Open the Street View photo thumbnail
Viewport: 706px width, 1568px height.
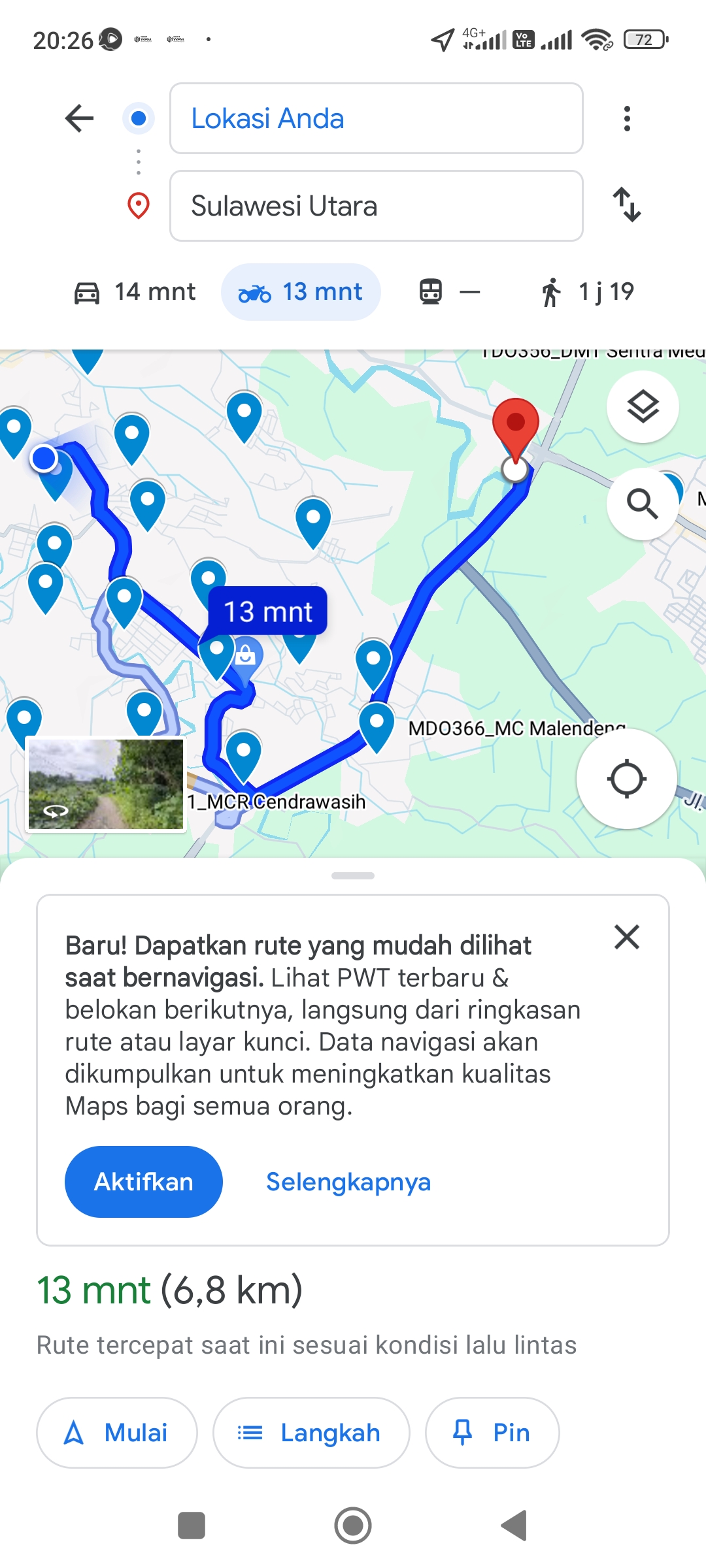point(106,784)
